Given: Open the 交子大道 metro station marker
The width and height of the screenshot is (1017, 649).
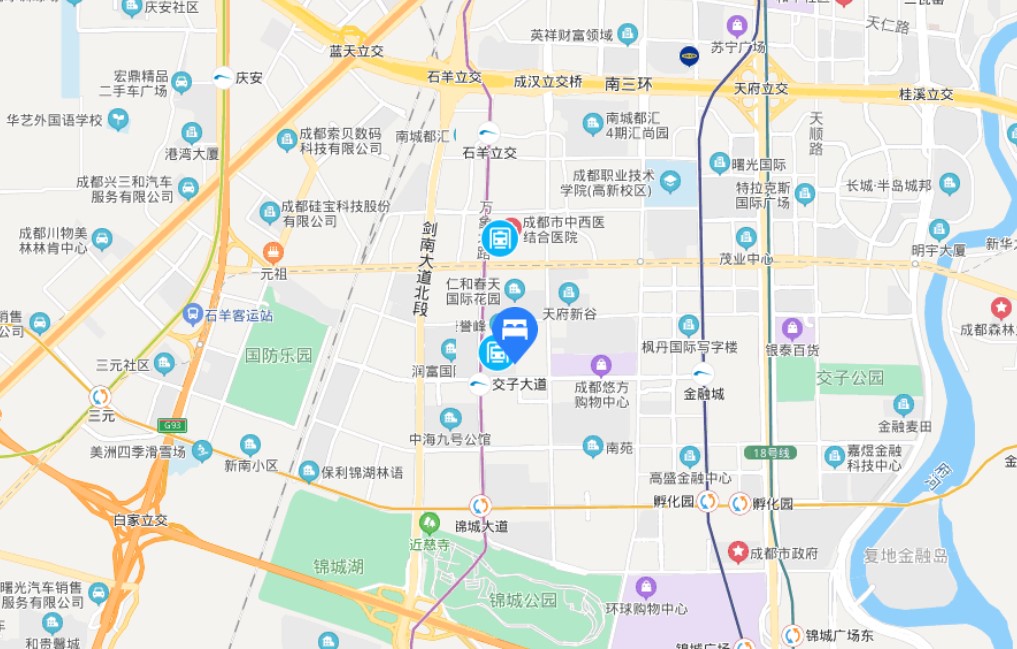Looking at the screenshot, I should tap(479, 384).
